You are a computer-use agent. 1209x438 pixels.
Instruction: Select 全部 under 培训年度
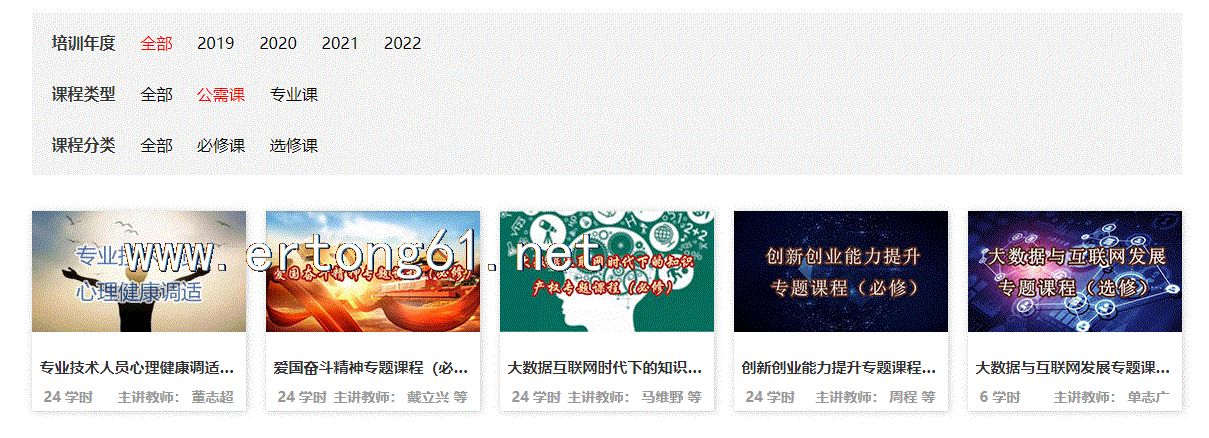(x=156, y=43)
